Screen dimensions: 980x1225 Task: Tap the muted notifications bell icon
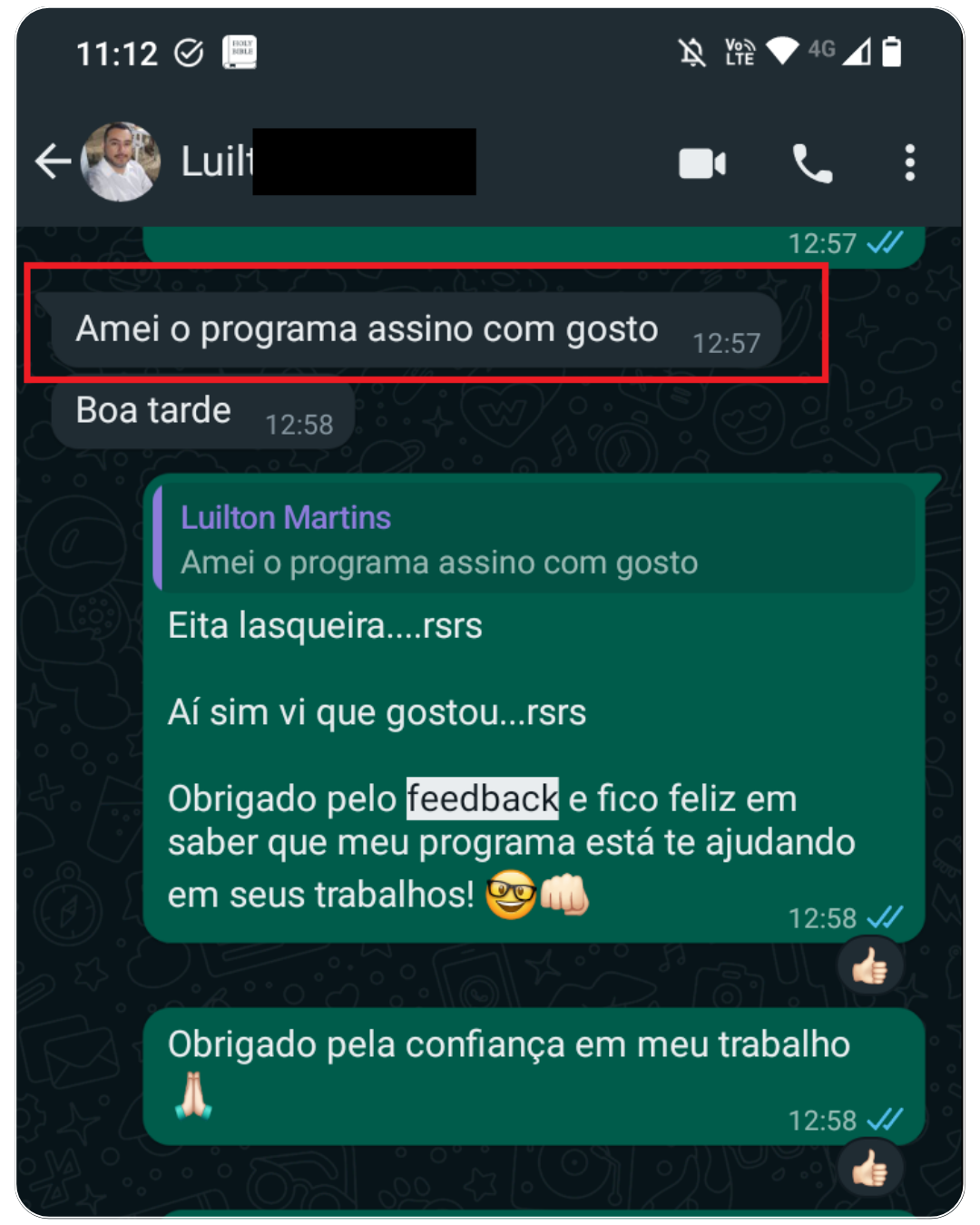pyautogui.click(x=692, y=53)
